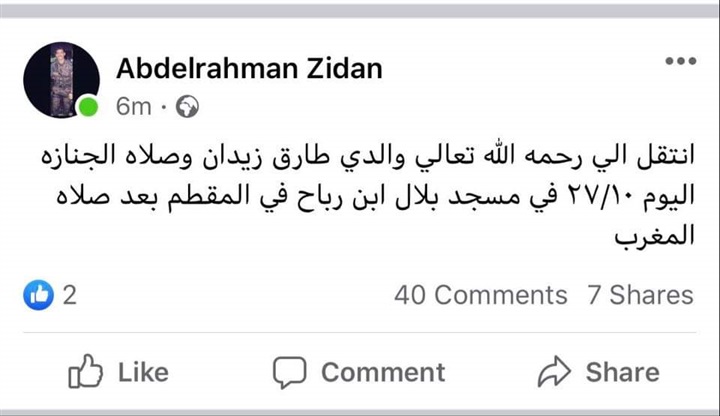Like Abdelrahman Zidan's post
720x416 pixels.
[118, 373]
